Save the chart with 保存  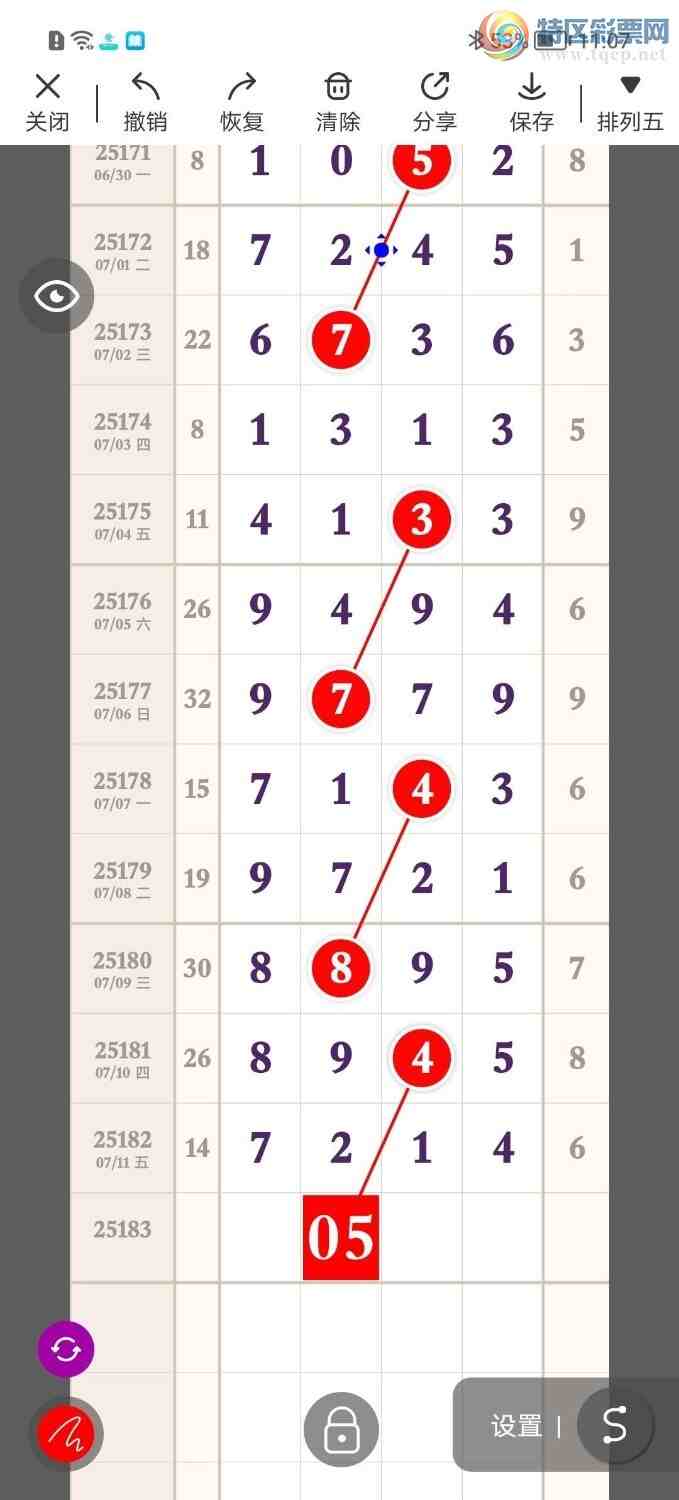coord(531,102)
